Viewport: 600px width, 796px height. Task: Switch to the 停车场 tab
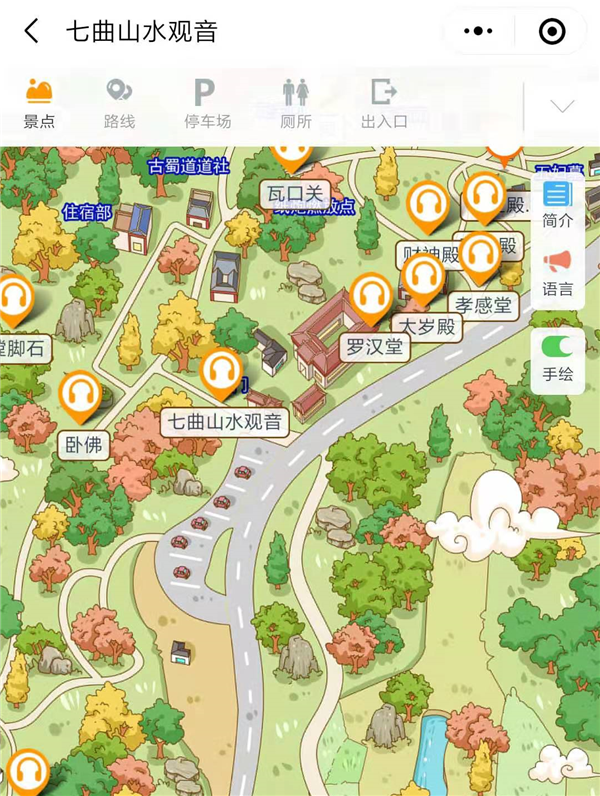(207, 104)
